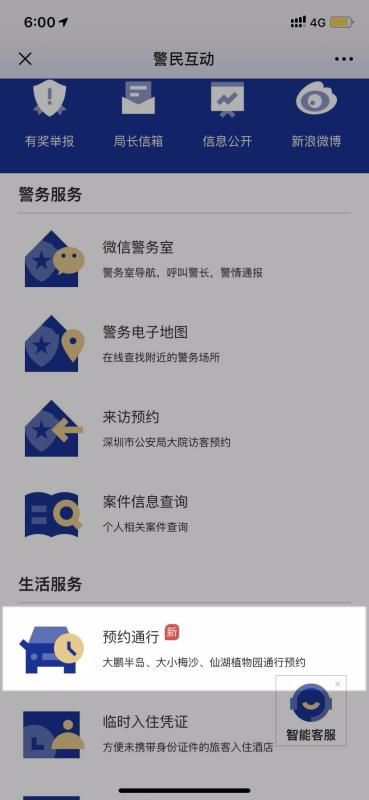Viewport: 369px width, 800px height.
Task: Open 微信警务室
Action: pos(184,259)
